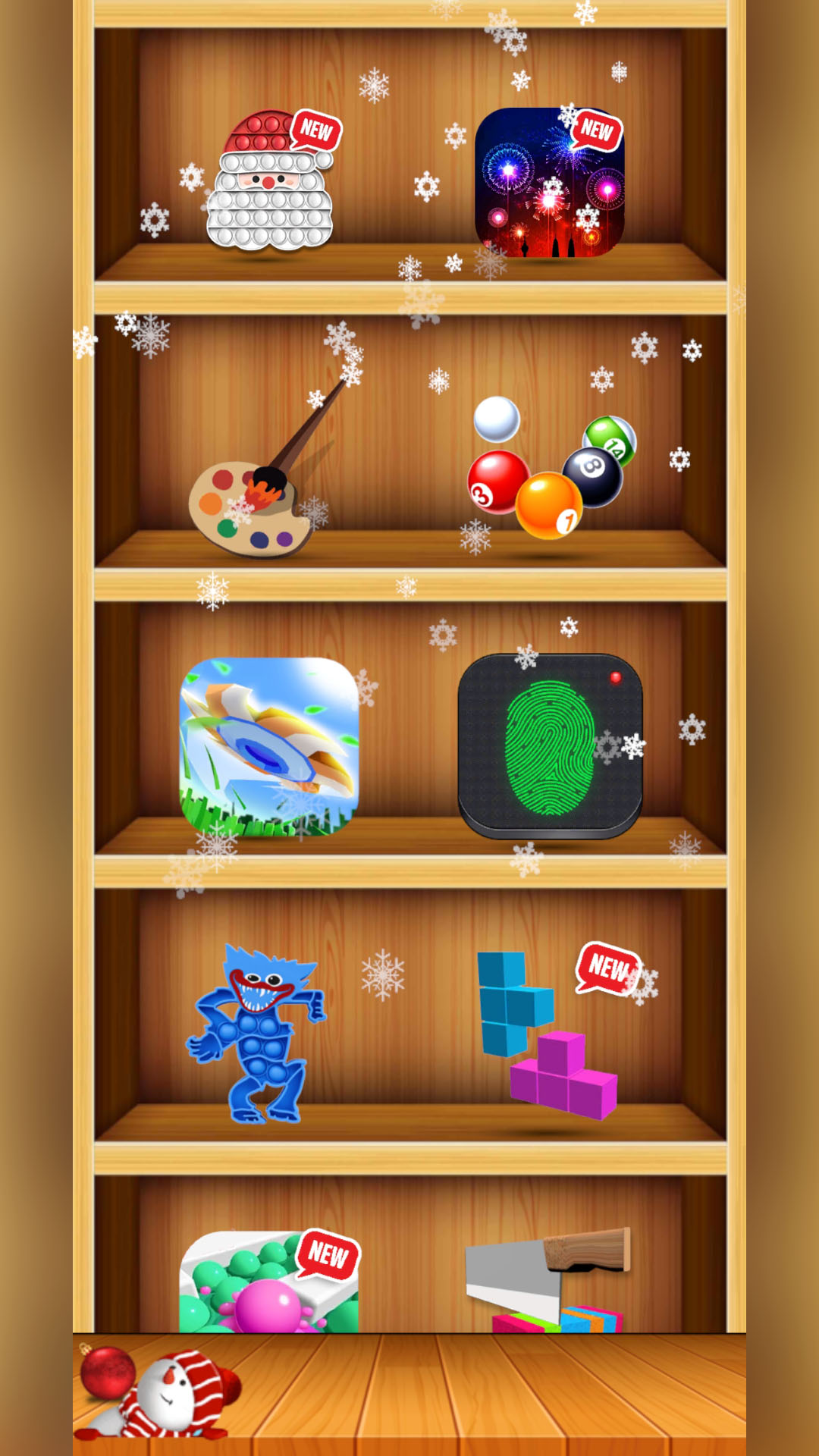Open the green fingerprint scanner

pos(550,747)
